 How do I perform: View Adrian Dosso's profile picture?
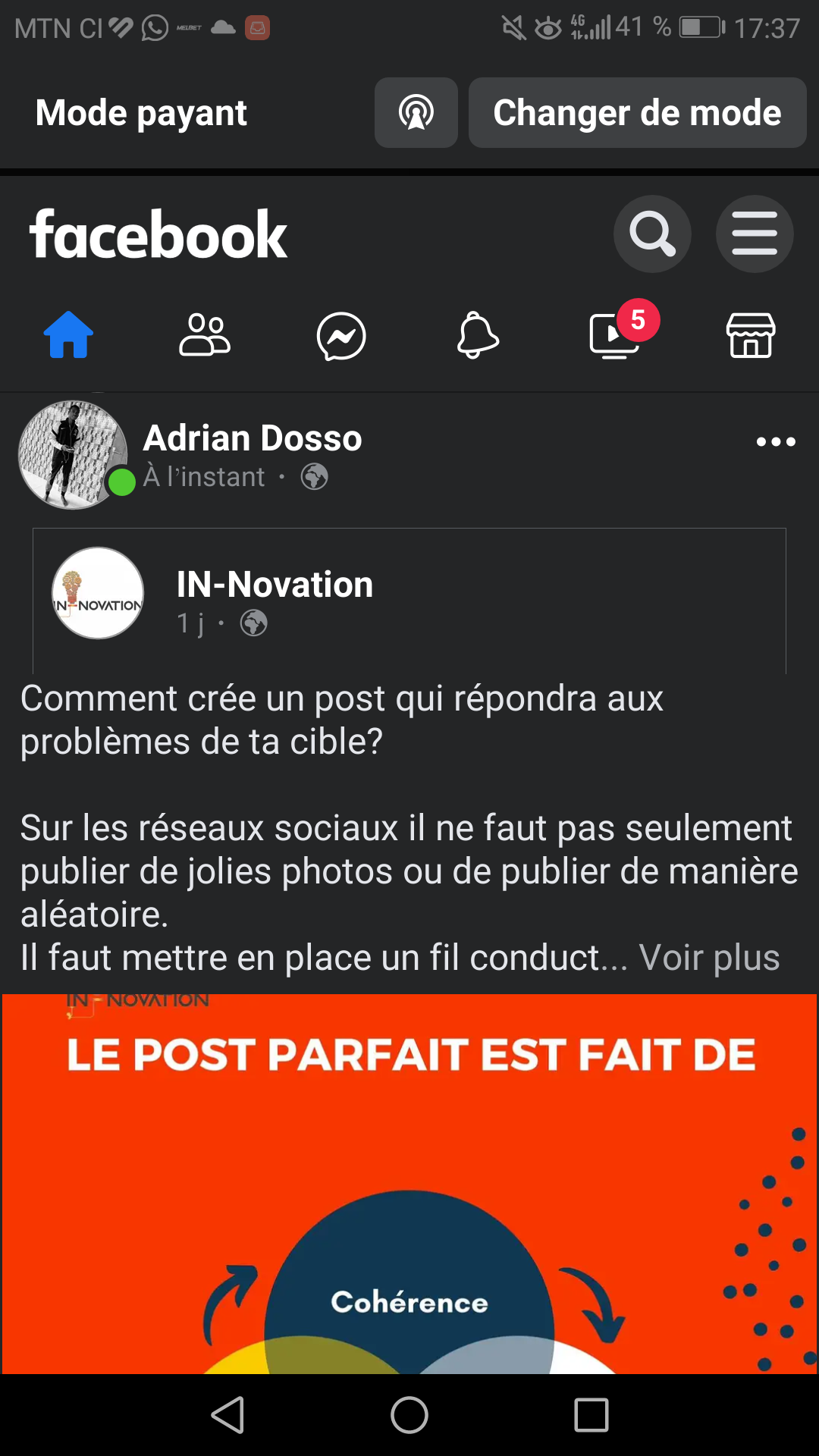73,454
